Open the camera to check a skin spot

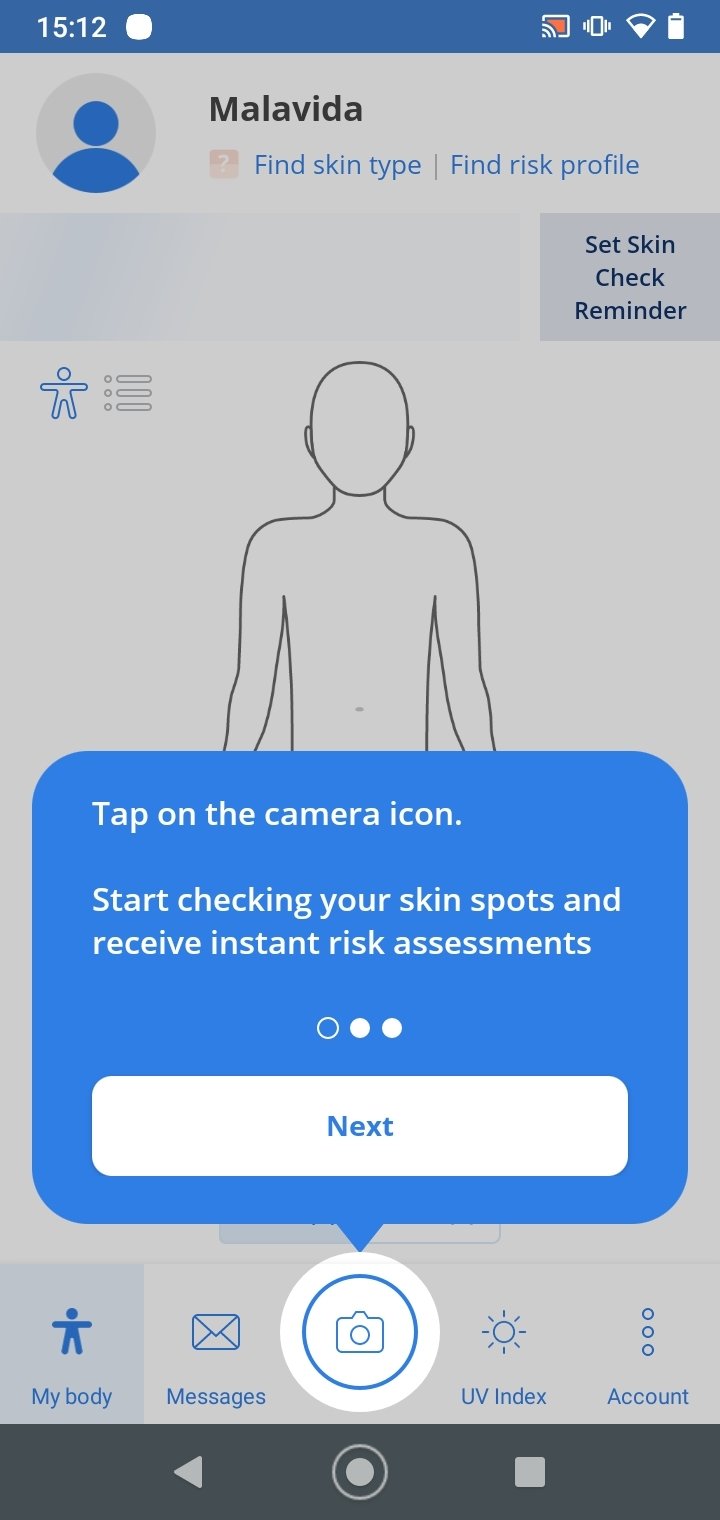pyautogui.click(x=360, y=1333)
